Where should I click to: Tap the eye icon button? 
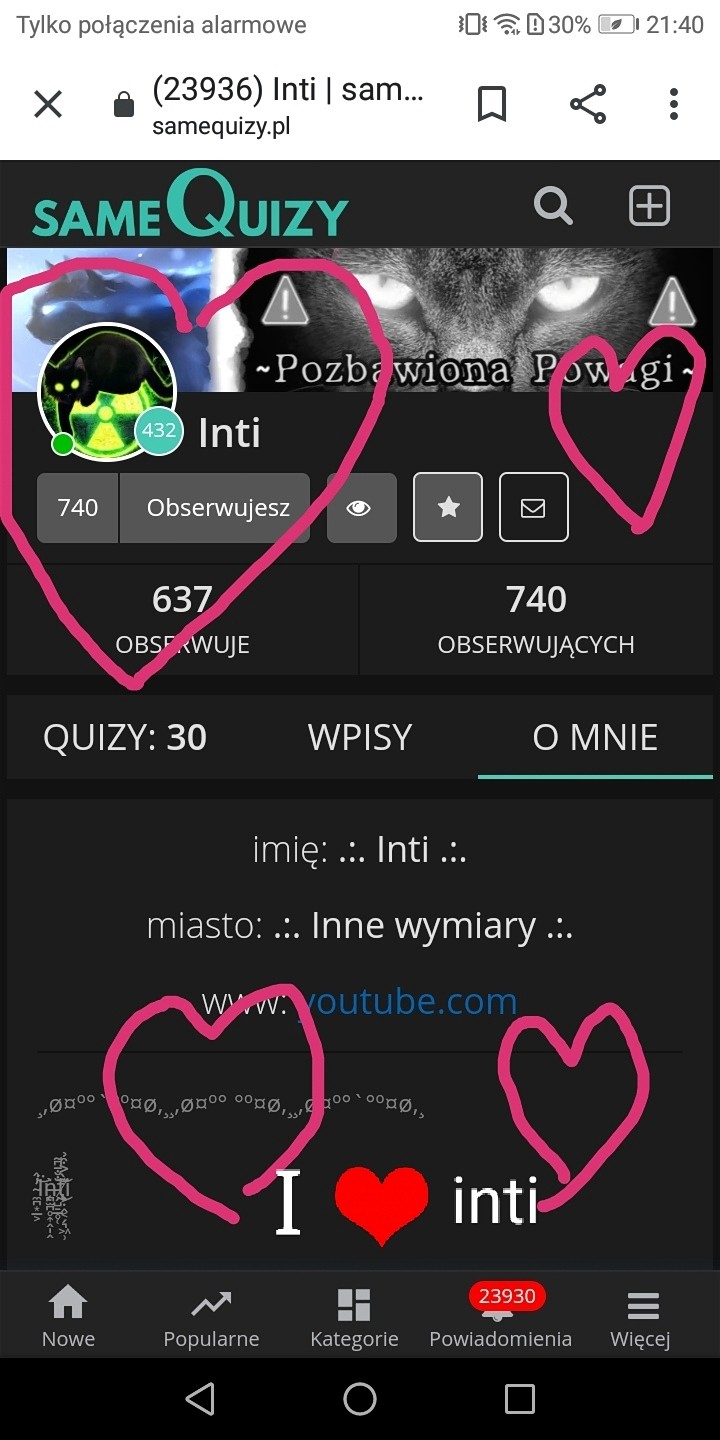(361, 508)
